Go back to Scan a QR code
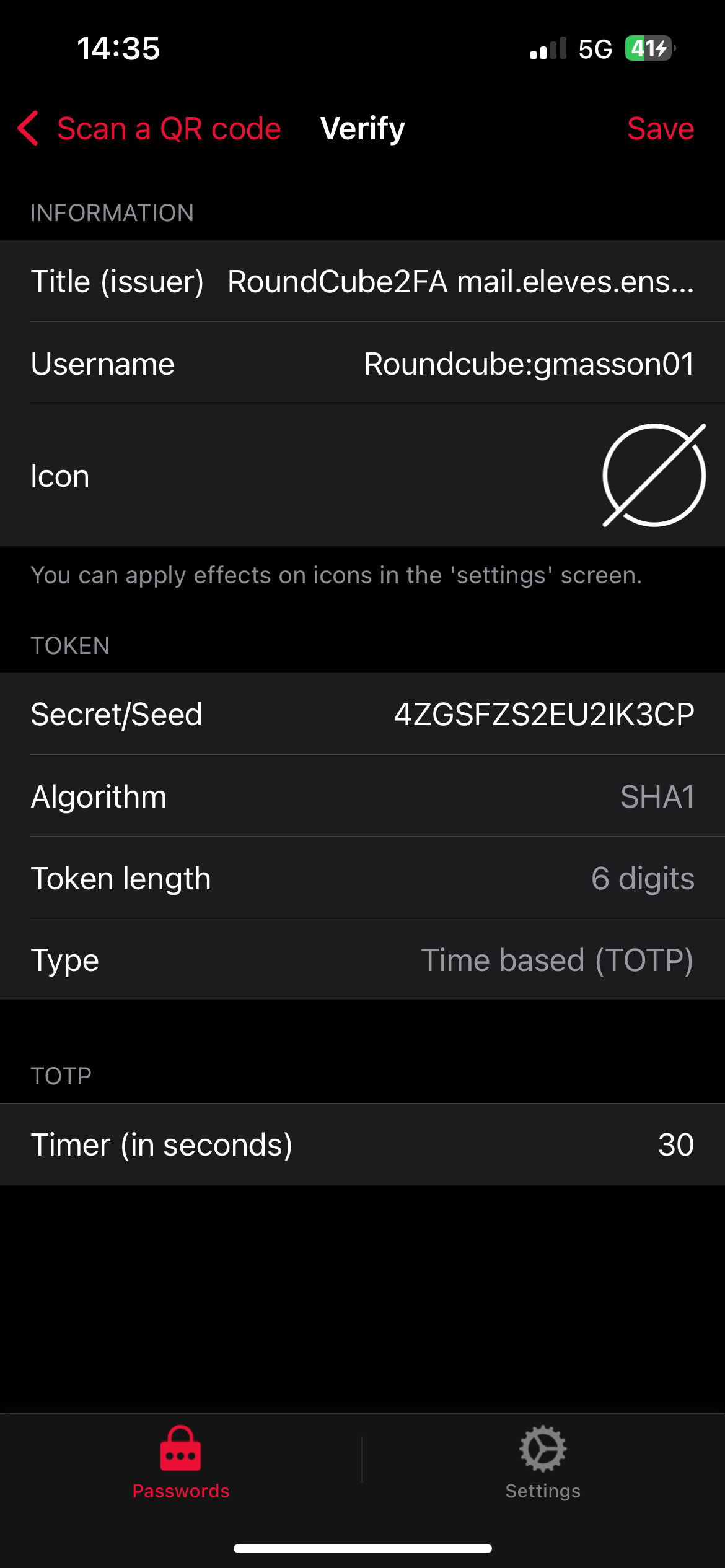The width and height of the screenshot is (725, 1568). 149,129
